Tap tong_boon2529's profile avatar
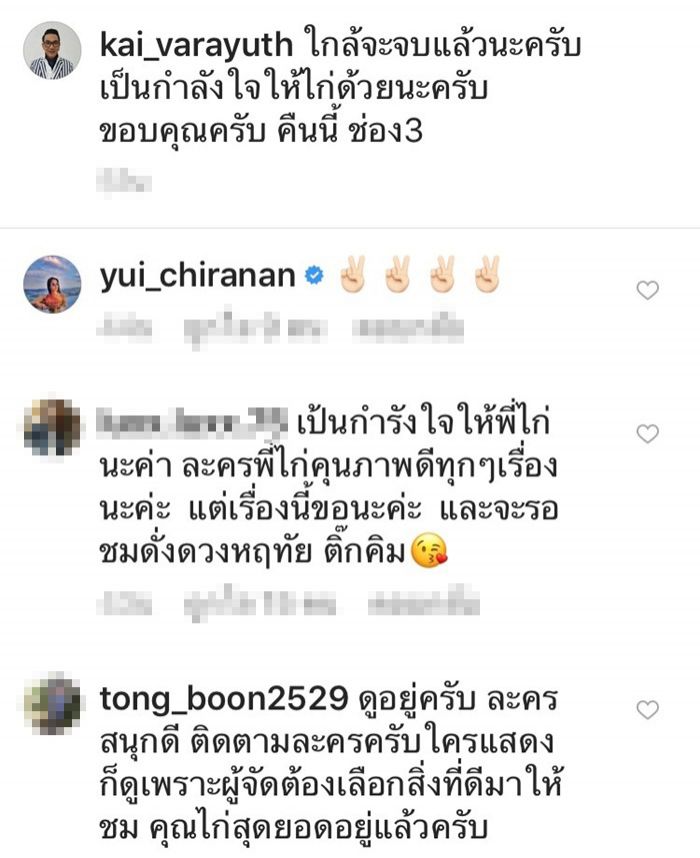This screenshot has height=858, width=700. coord(52,706)
